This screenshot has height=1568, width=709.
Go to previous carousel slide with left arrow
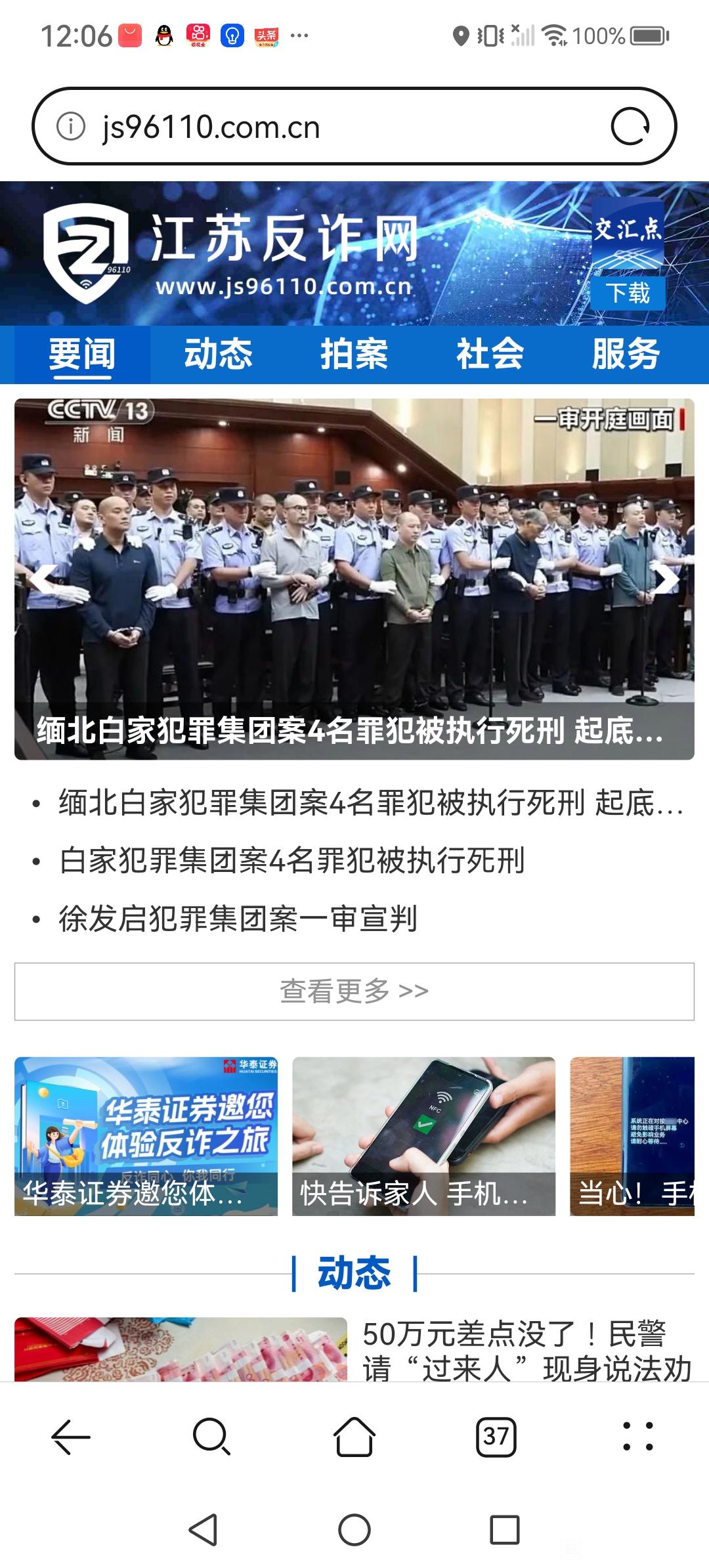[43, 579]
